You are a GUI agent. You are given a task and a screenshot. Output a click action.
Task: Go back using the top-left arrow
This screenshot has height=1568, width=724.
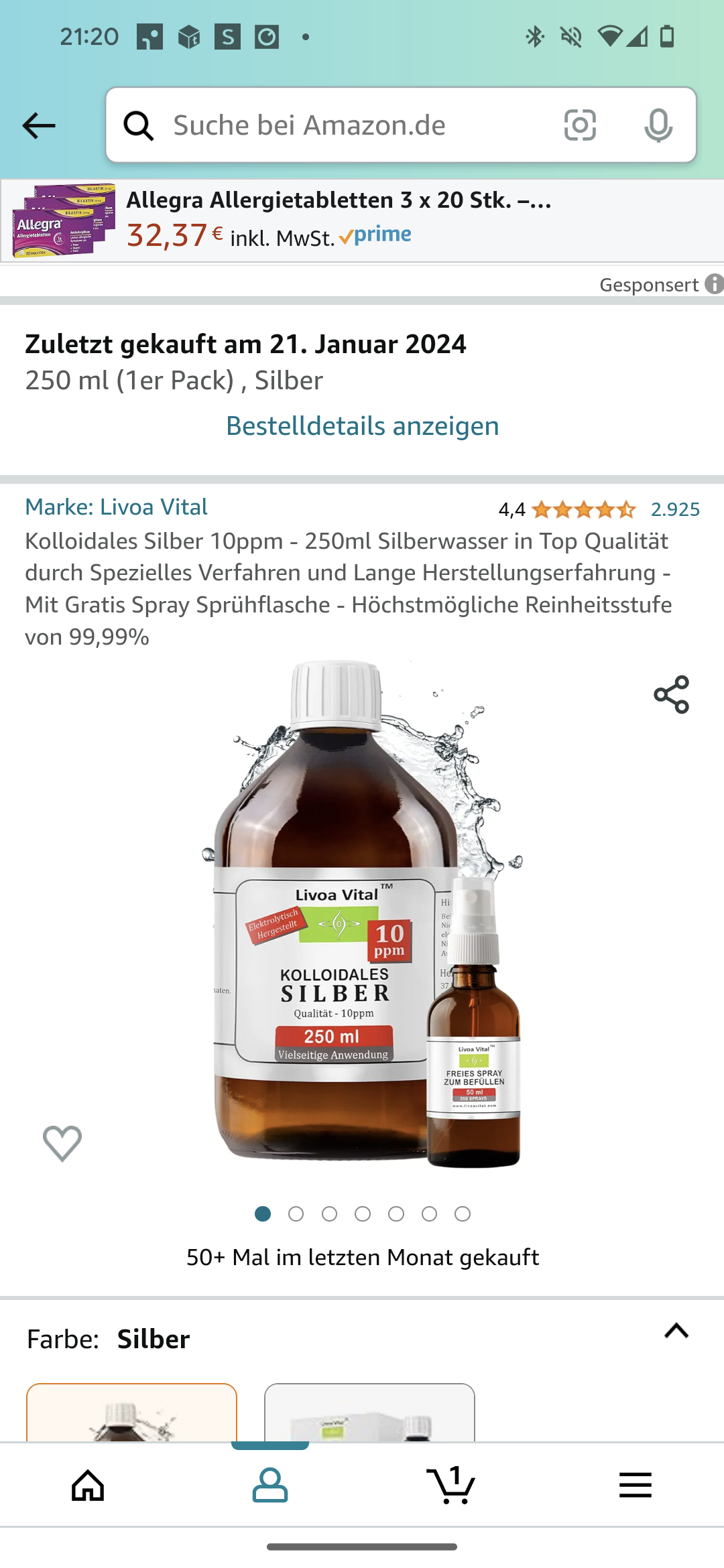[x=39, y=125]
